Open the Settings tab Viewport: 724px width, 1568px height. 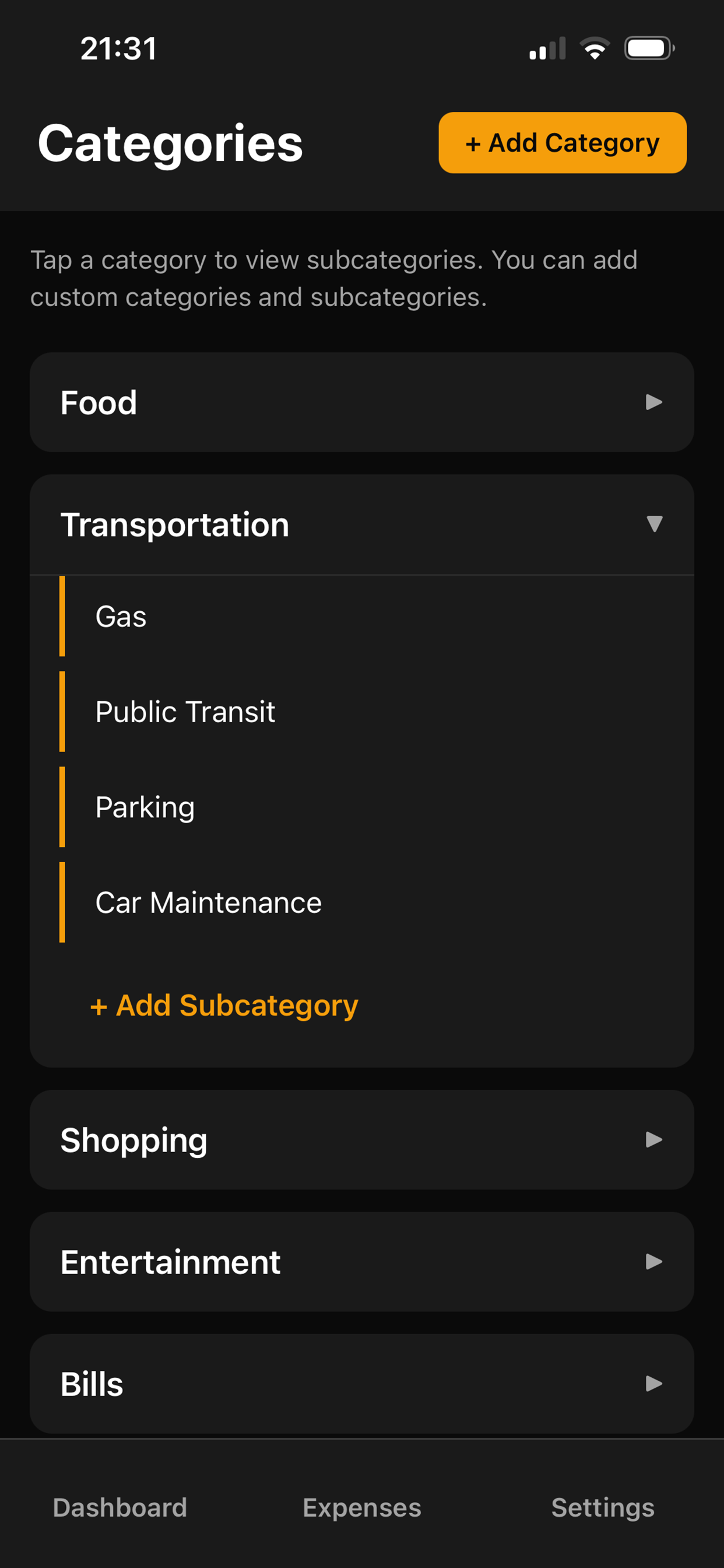pyautogui.click(x=603, y=1508)
